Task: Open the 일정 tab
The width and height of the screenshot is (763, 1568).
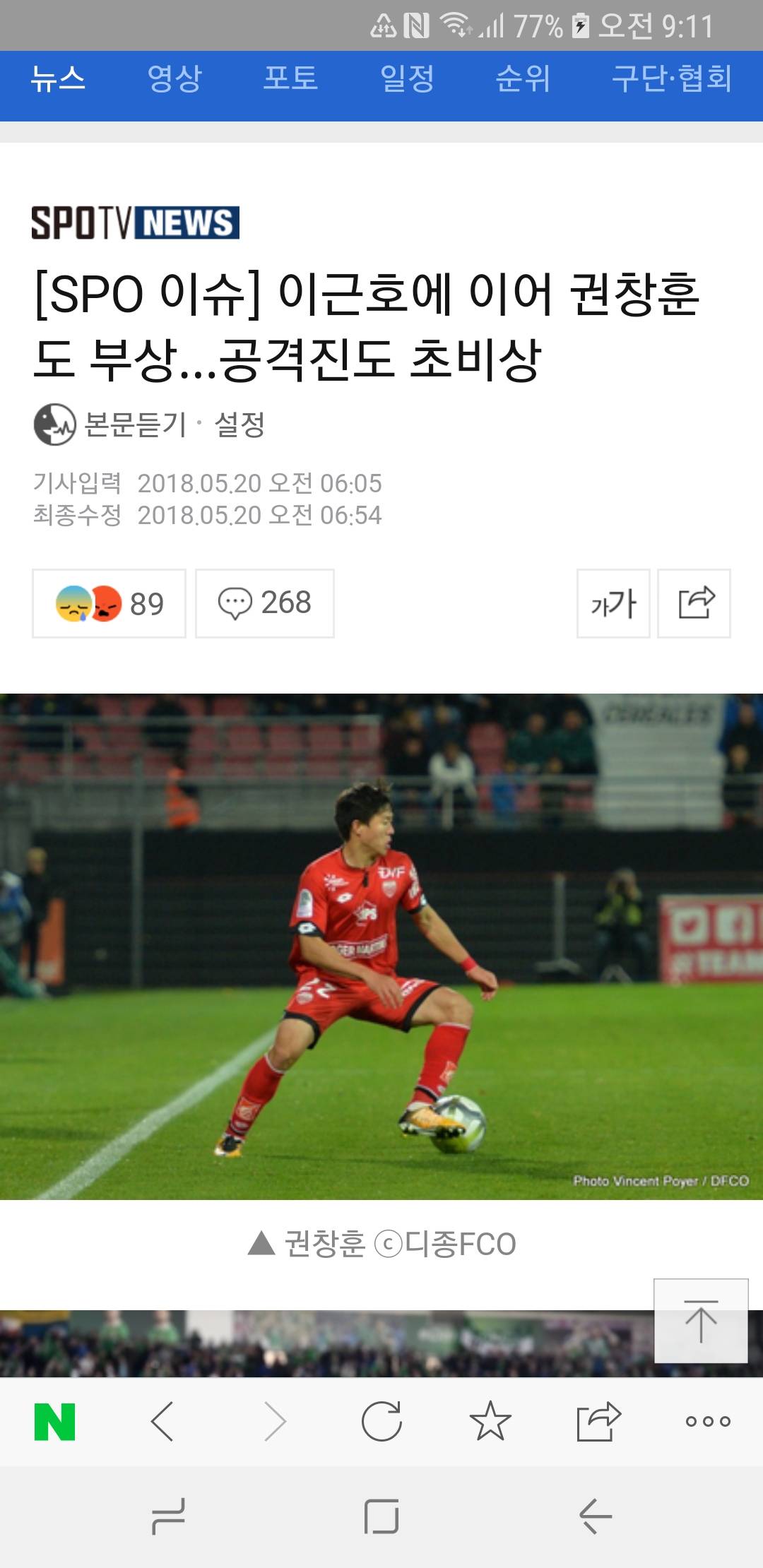Action: click(x=407, y=78)
